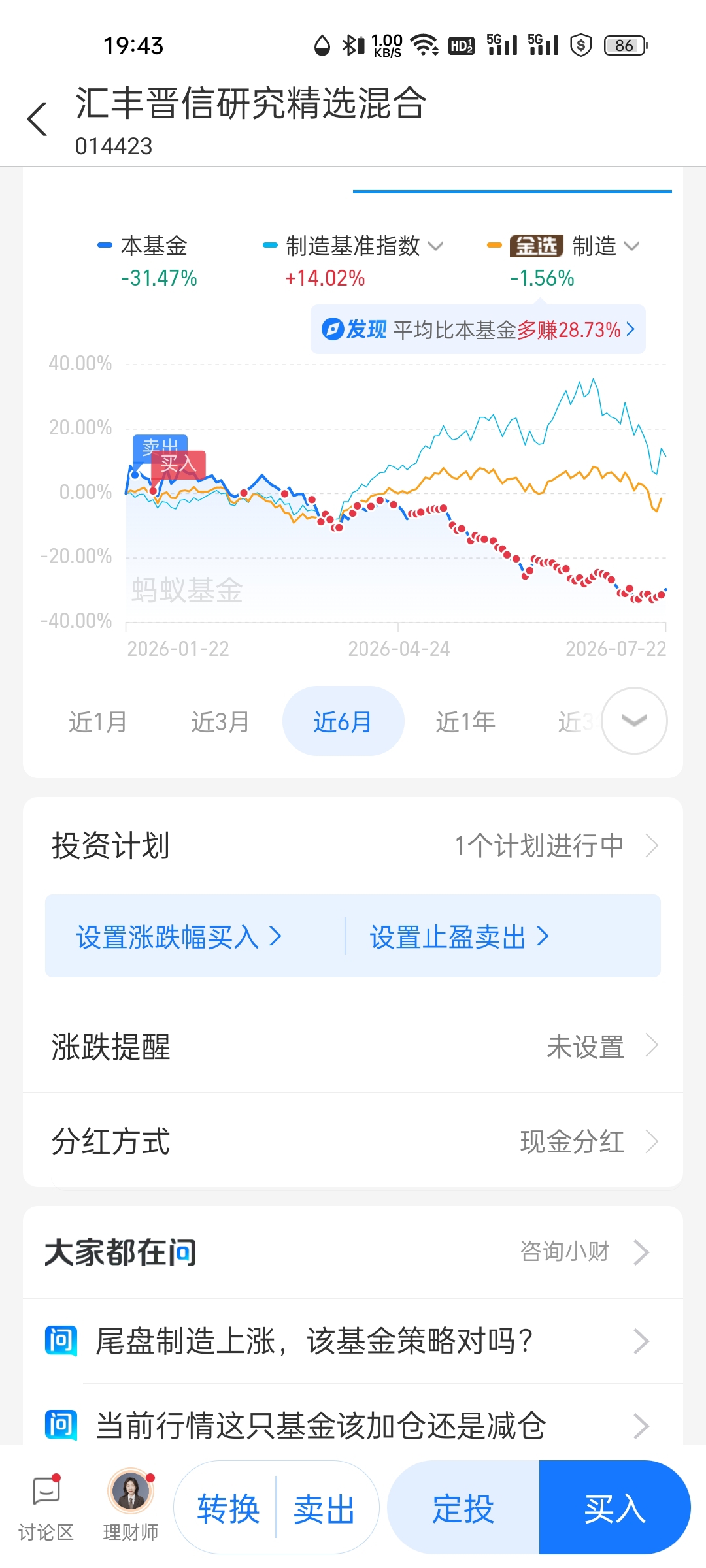Tap 设置止盈卖出
The width and height of the screenshot is (706, 1568).
click(x=460, y=937)
